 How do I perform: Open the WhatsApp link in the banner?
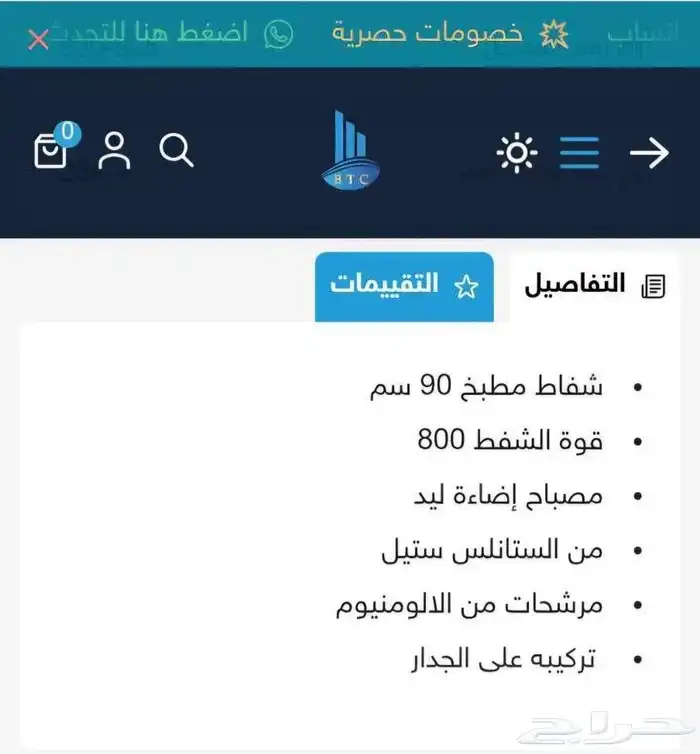pos(279,34)
